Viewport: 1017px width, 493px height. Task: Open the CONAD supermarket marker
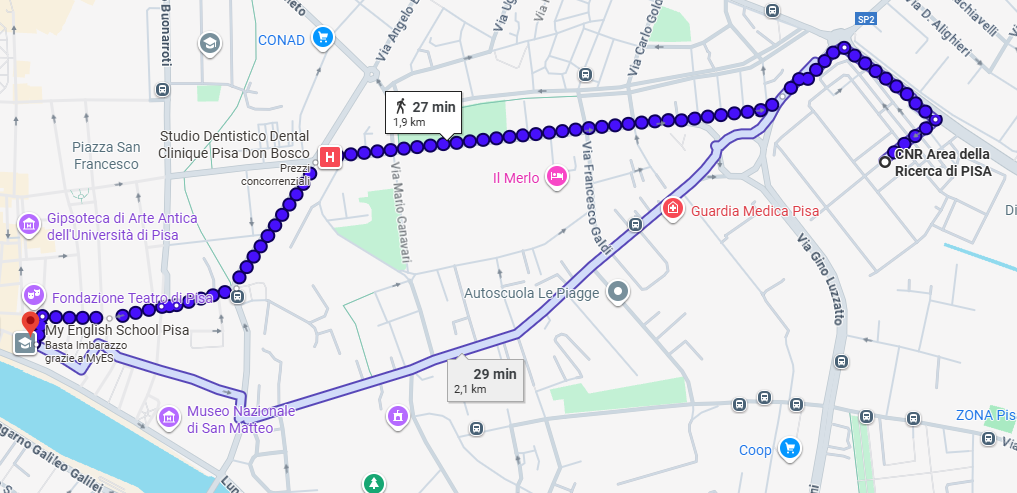click(x=322, y=39)
